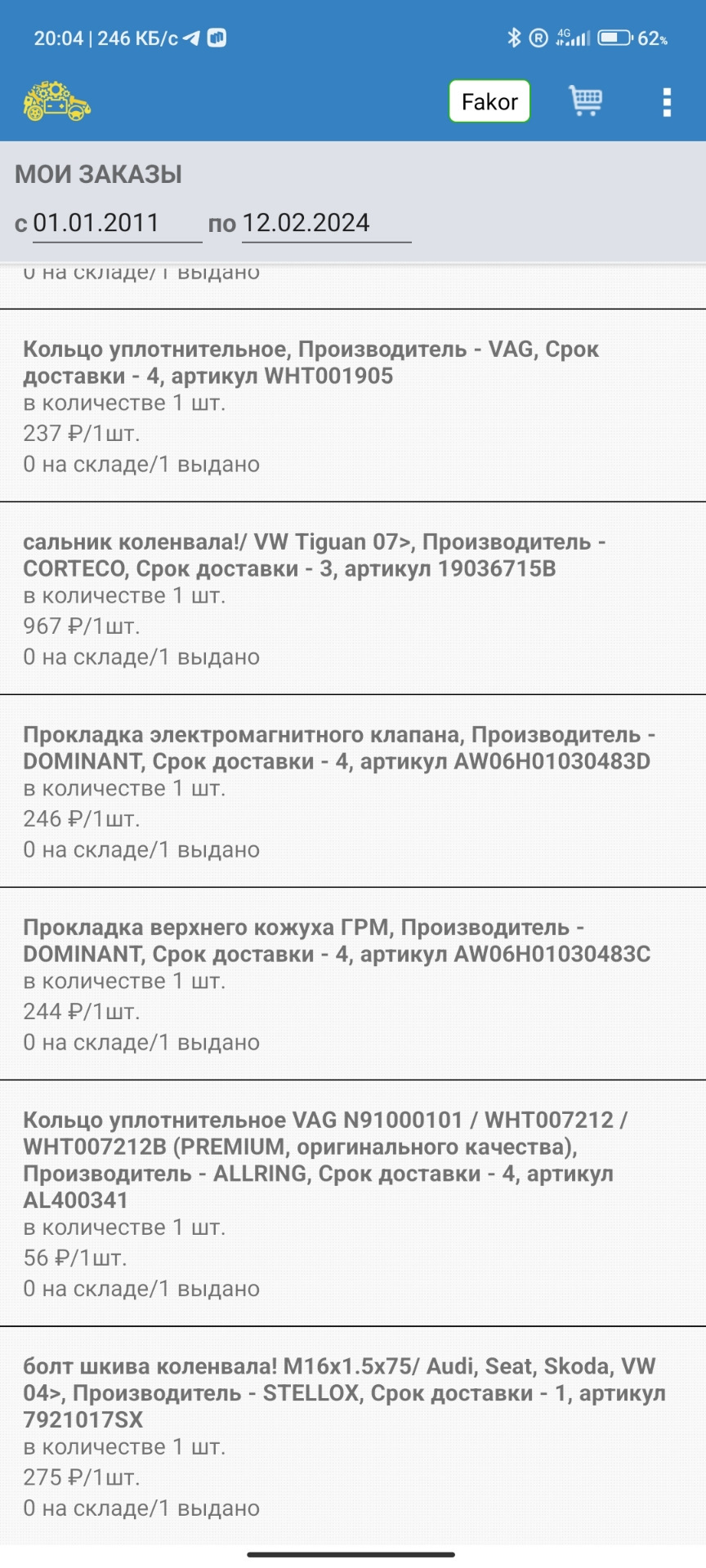Image resolution: width=706 pixels, height=1568 pixels.
Task: Open the DOMINANT timing cover gasket order
Action: (x=353, y=980)
